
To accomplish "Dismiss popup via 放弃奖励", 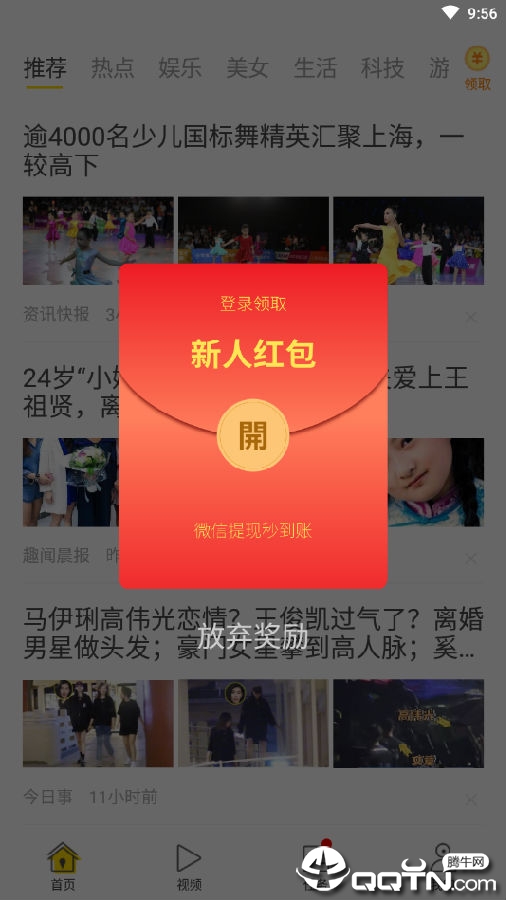I will point(252,637).
